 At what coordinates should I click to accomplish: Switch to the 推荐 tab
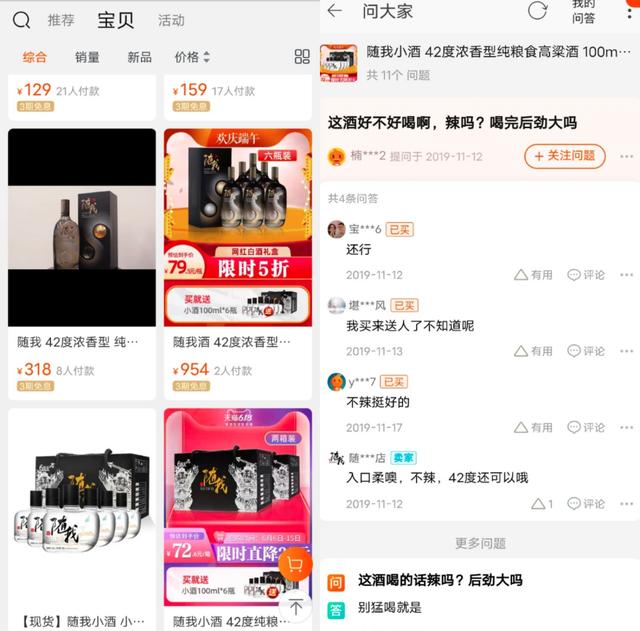coord(61,20)
